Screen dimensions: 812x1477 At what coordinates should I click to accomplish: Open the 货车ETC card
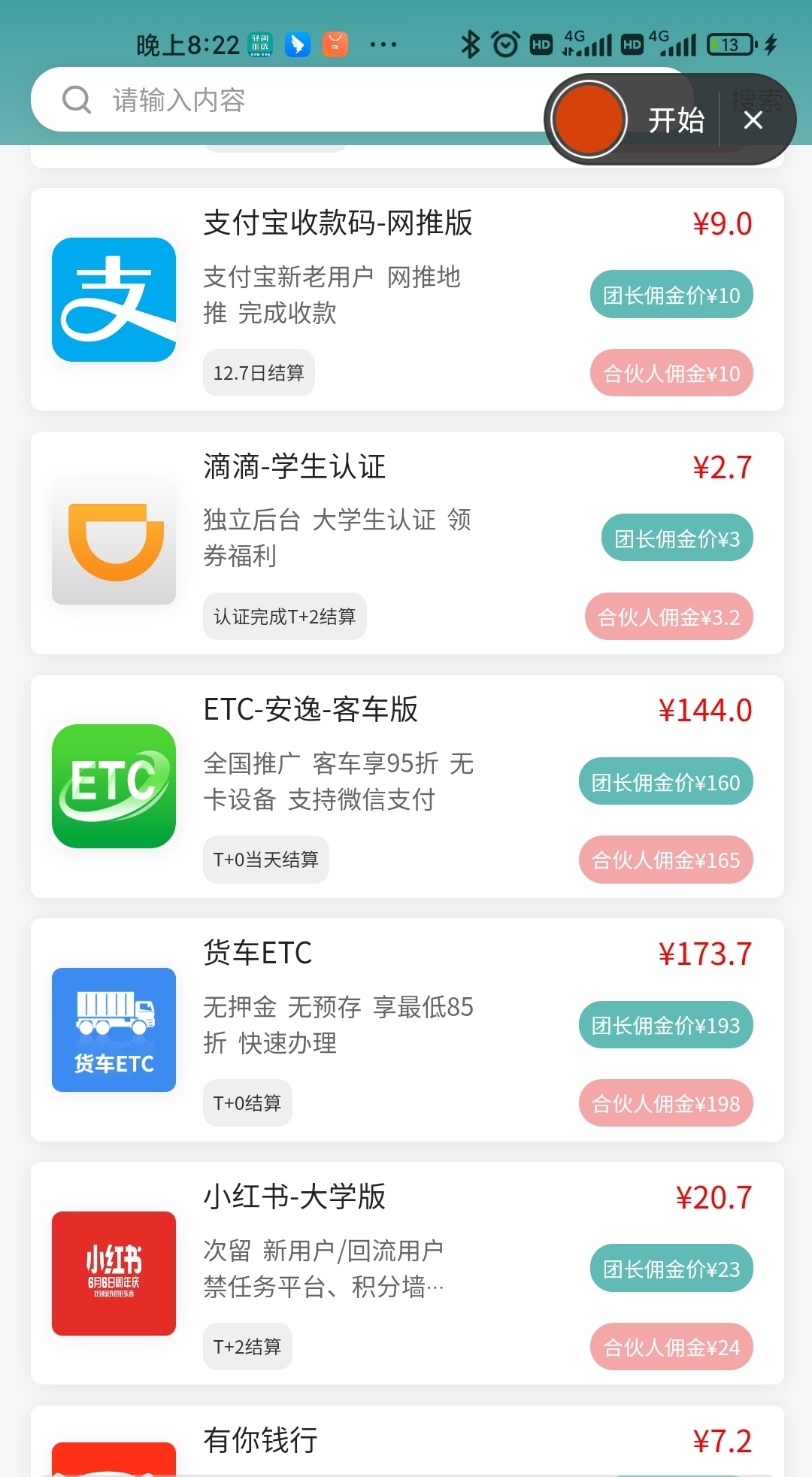[x=258, y=954]
